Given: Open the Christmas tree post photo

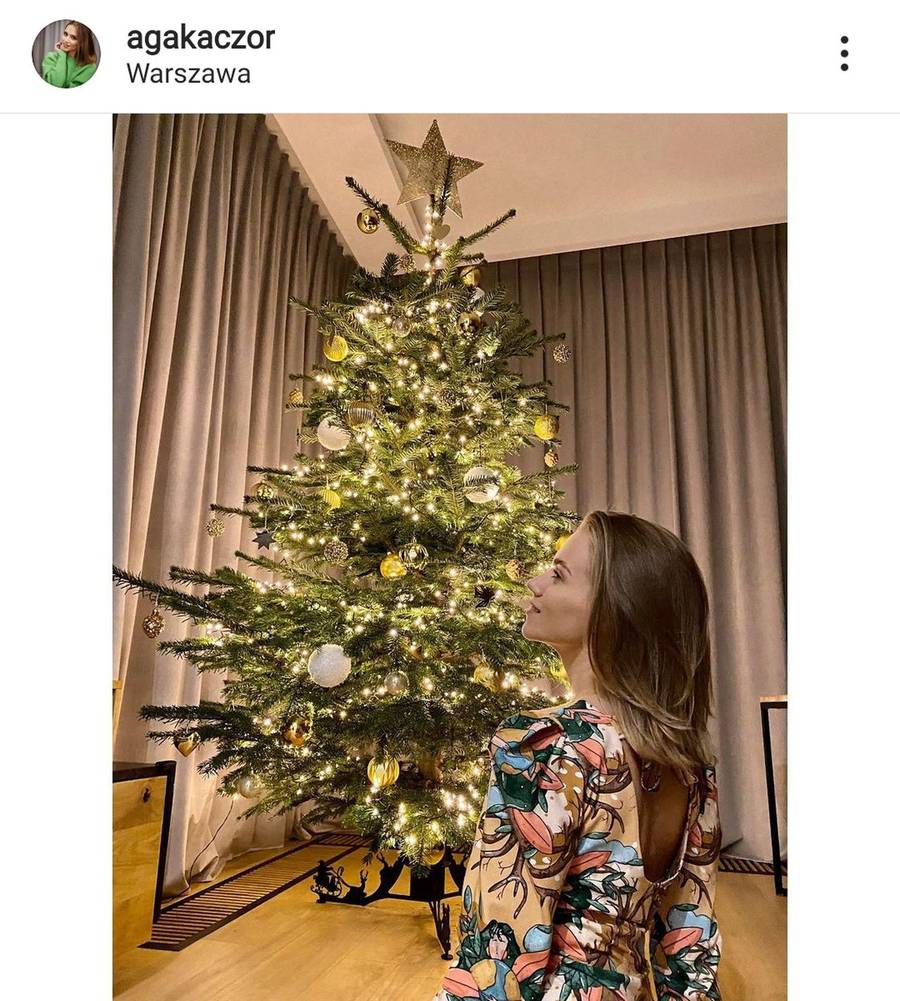Looking at the screenshot, I should pos(449,556).
